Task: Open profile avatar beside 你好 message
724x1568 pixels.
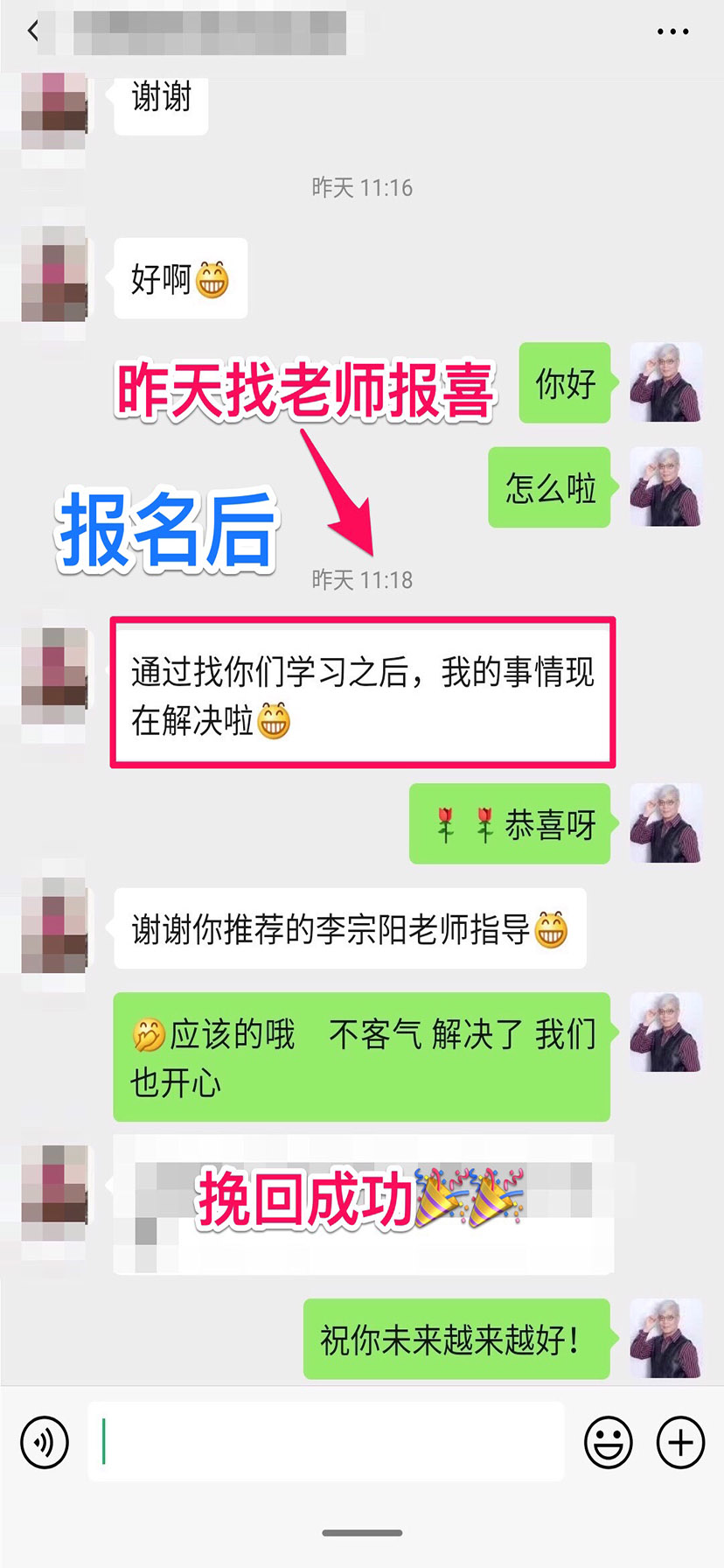Action: (x=665, y=382)
